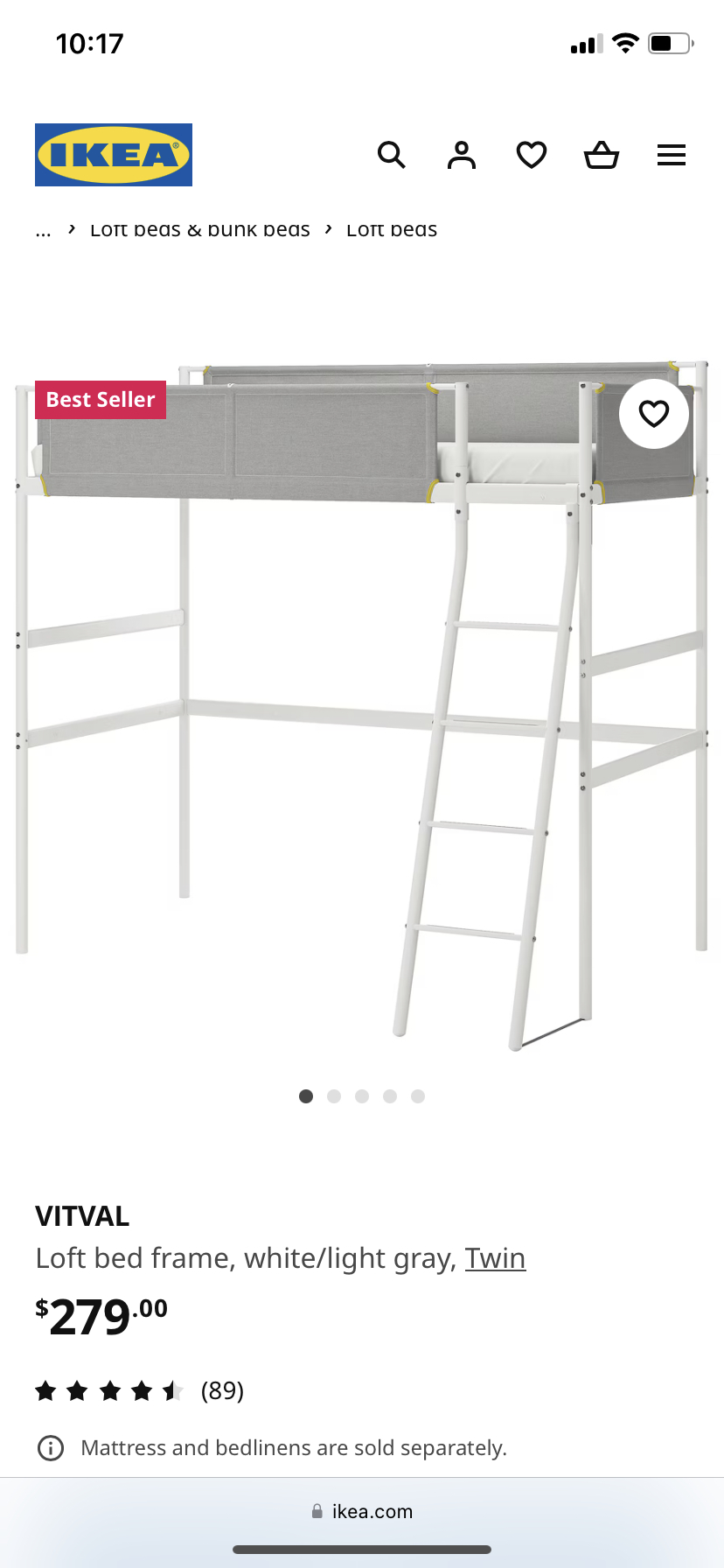Open the VITVAL loft bed product image
724x1568 pixels.
click(x=362, y=700)
